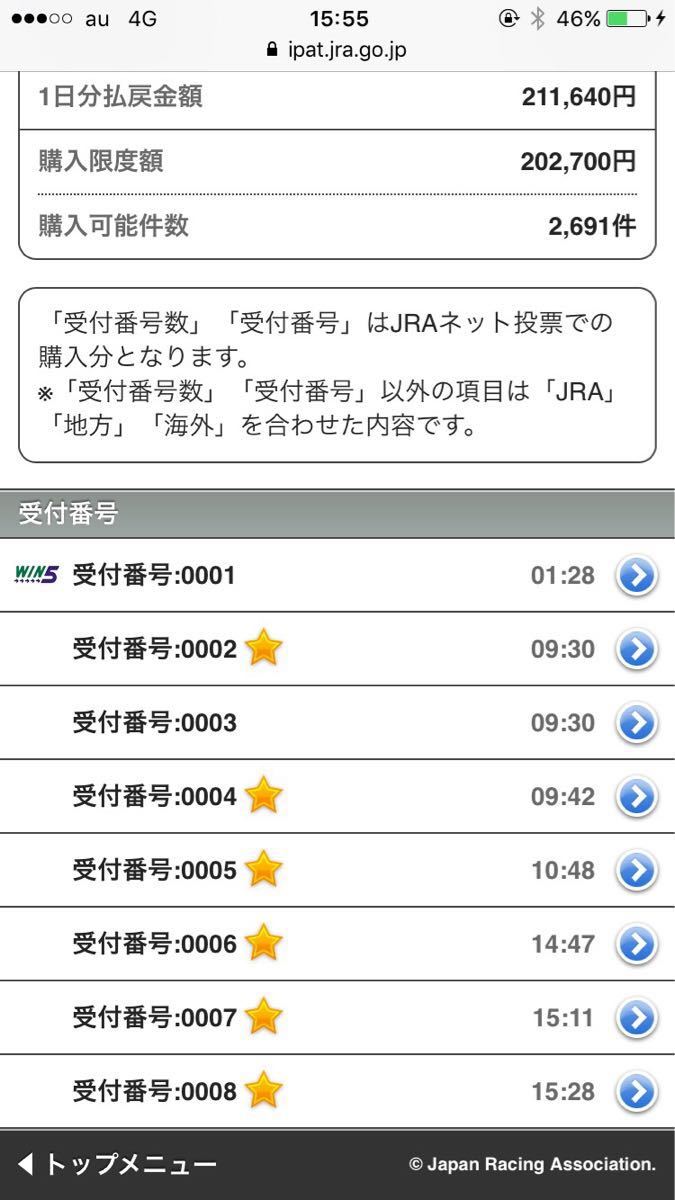View details of 受付番号:0002

tap(337, 649)
